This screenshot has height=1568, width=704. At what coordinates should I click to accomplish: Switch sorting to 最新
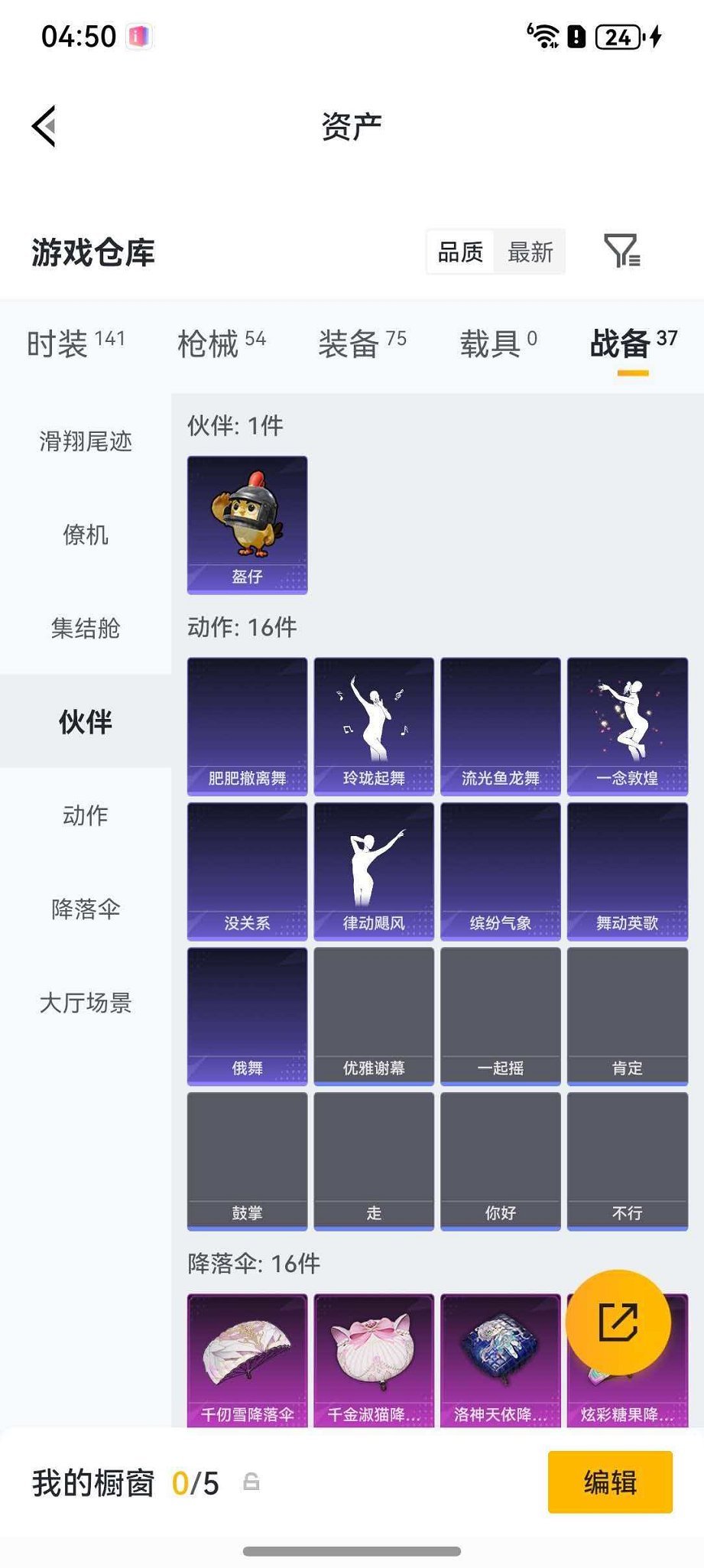tap(530, 253)
